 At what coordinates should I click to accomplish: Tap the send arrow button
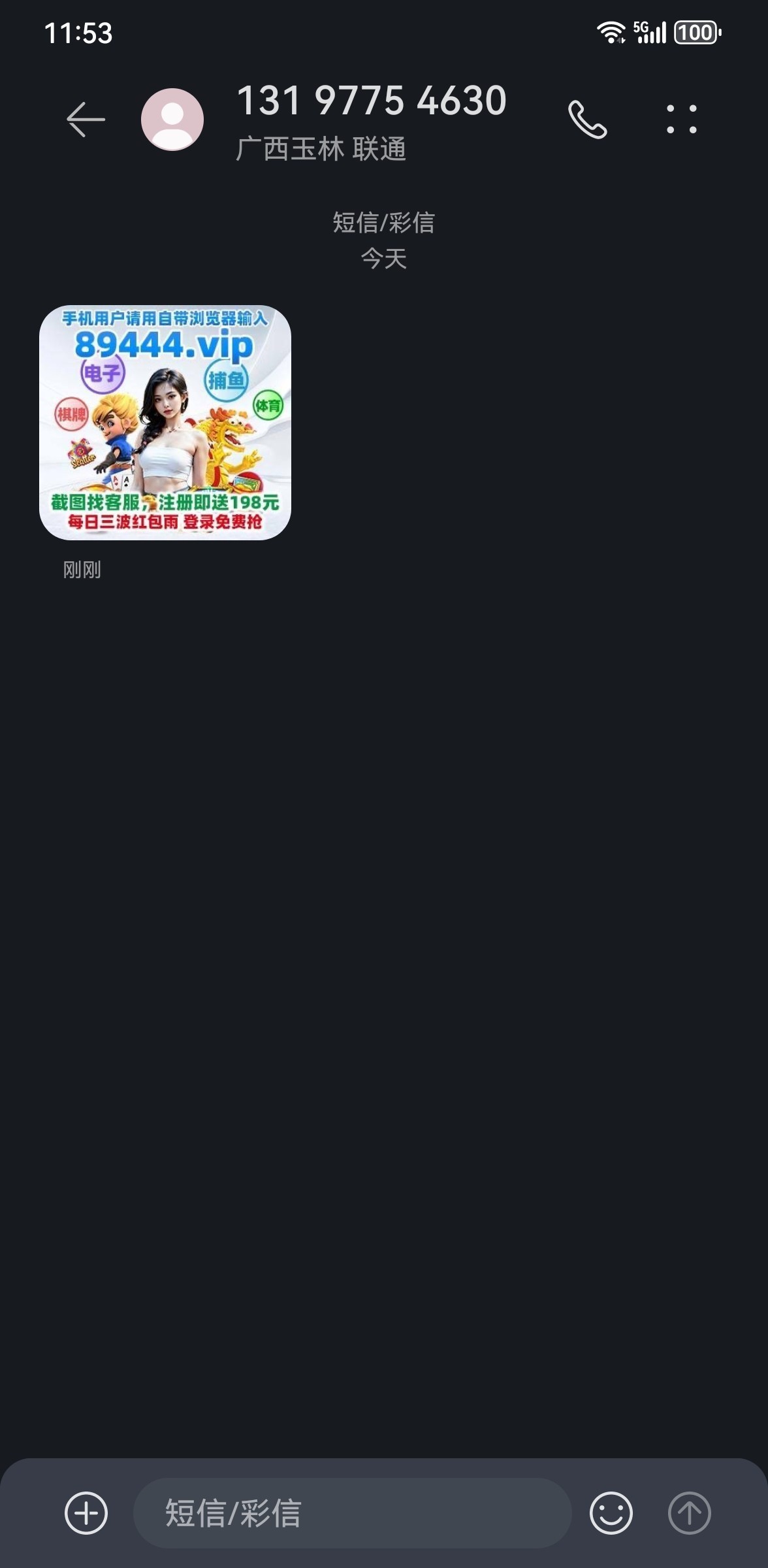[x=689, y=1512]
